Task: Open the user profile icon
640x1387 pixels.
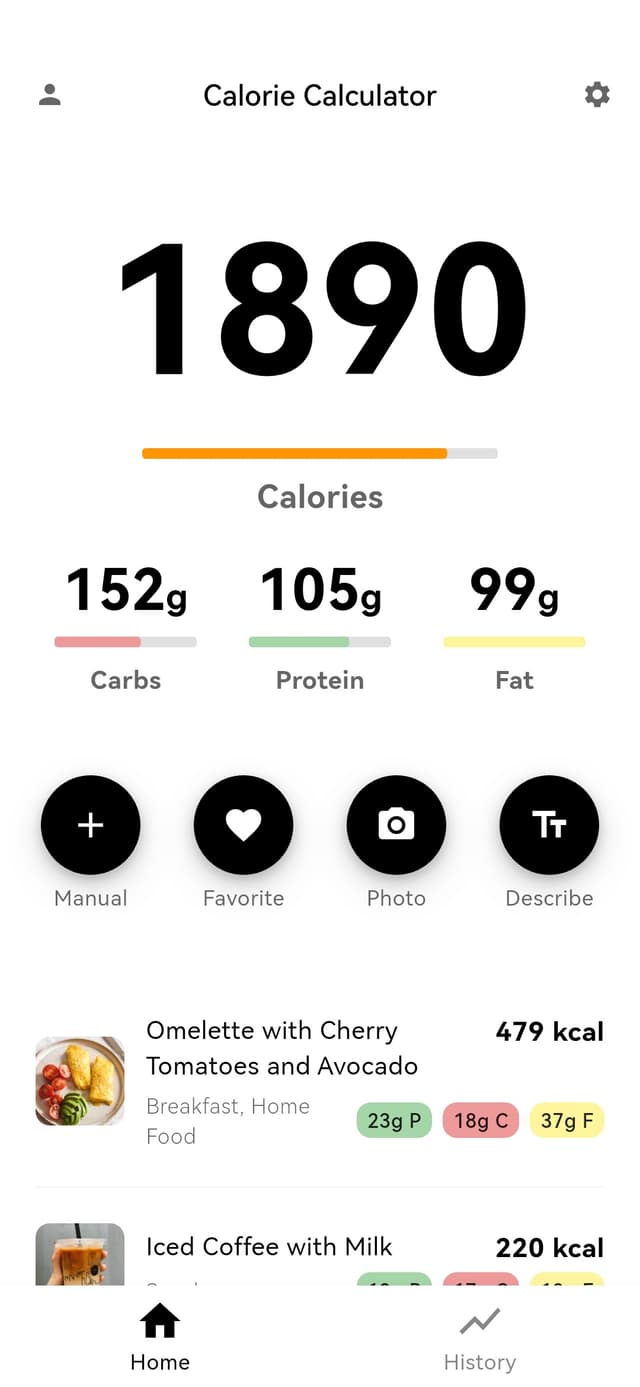Action: (49, 95)
